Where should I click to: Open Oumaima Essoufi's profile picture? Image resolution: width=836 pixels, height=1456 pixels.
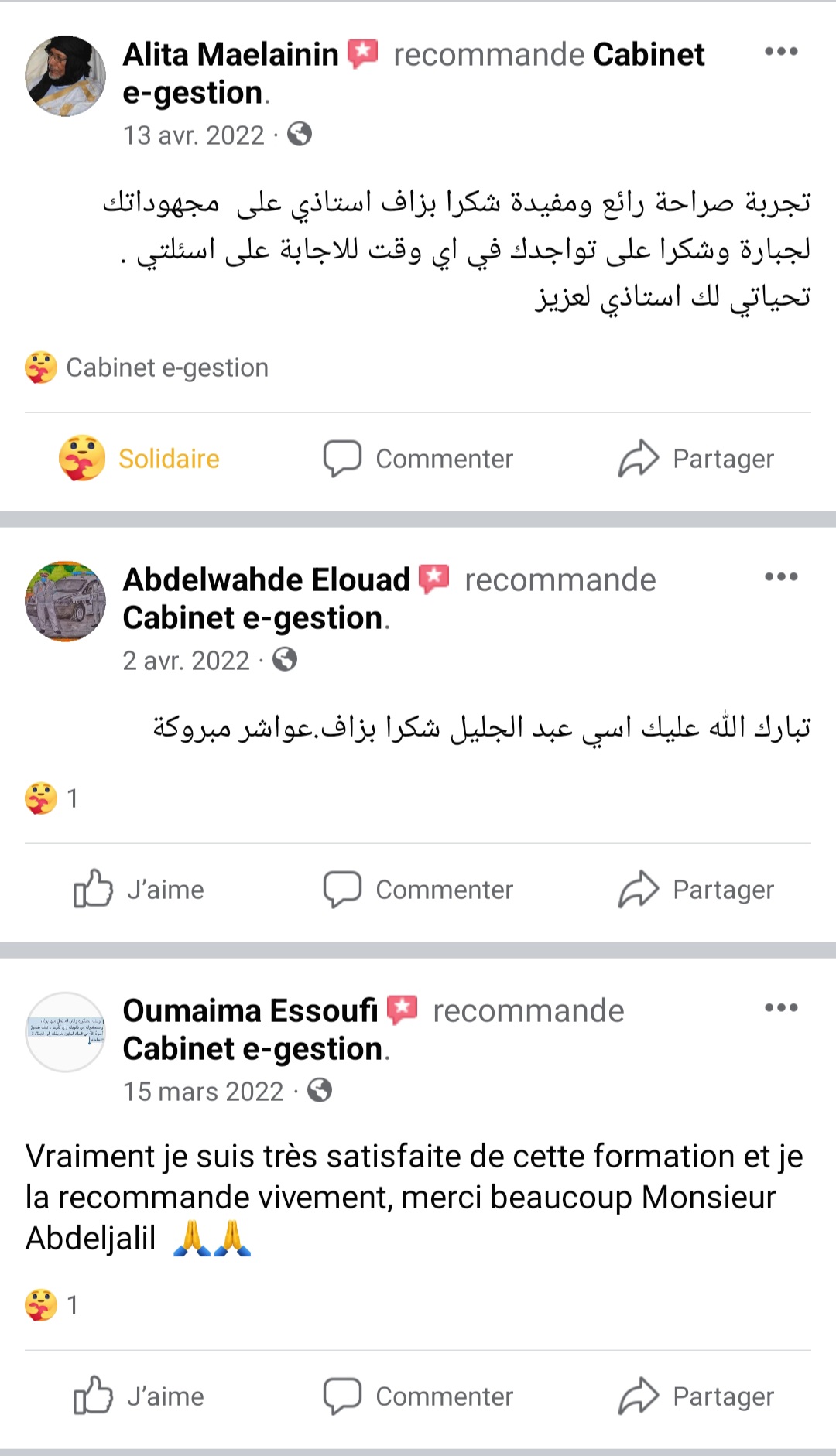[x=66, y=1032]
